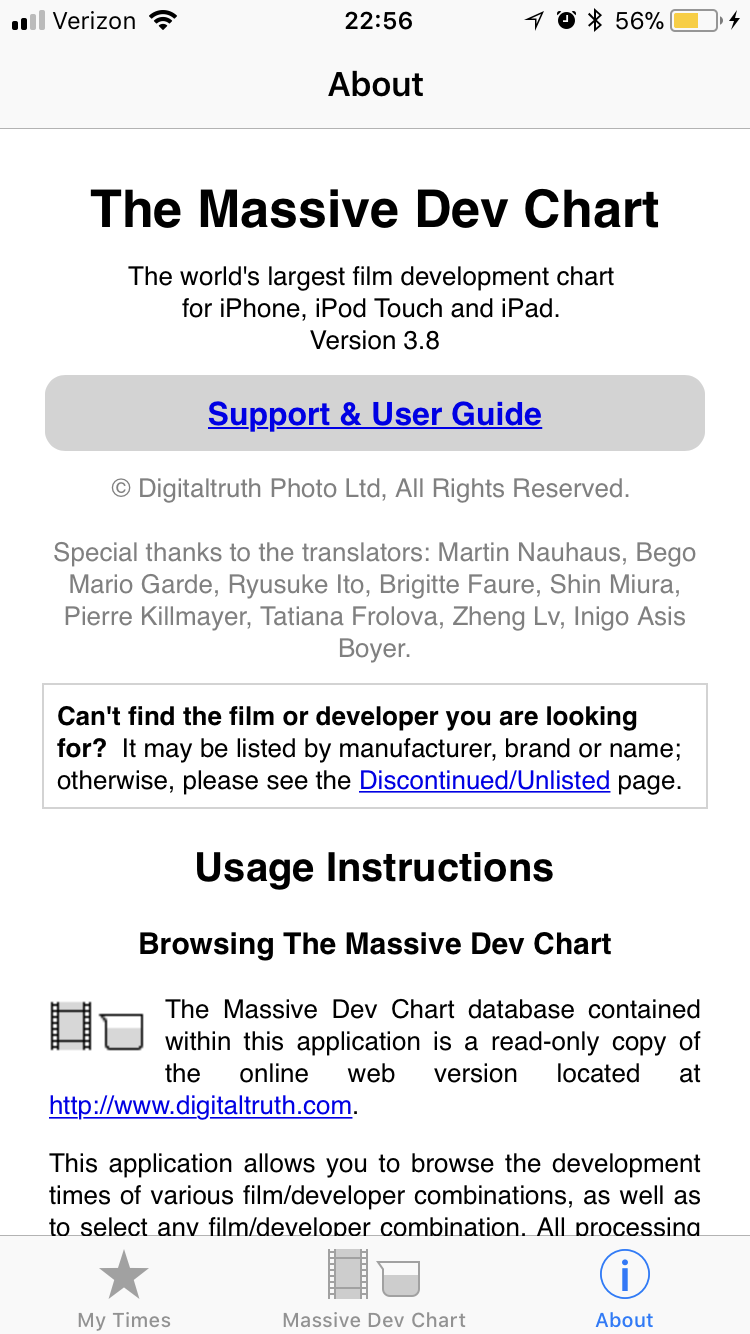Select the About tab
750x1334 pixels.
(624, 1290)
